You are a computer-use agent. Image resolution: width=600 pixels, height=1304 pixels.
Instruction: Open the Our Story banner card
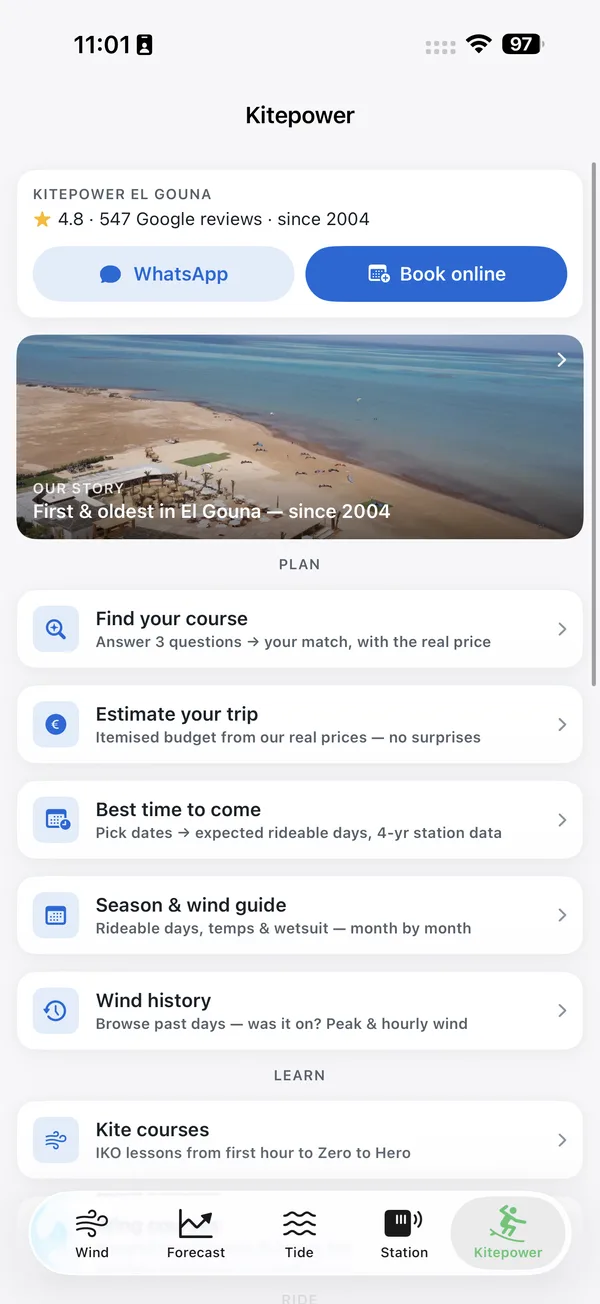(x=300, y=437)
